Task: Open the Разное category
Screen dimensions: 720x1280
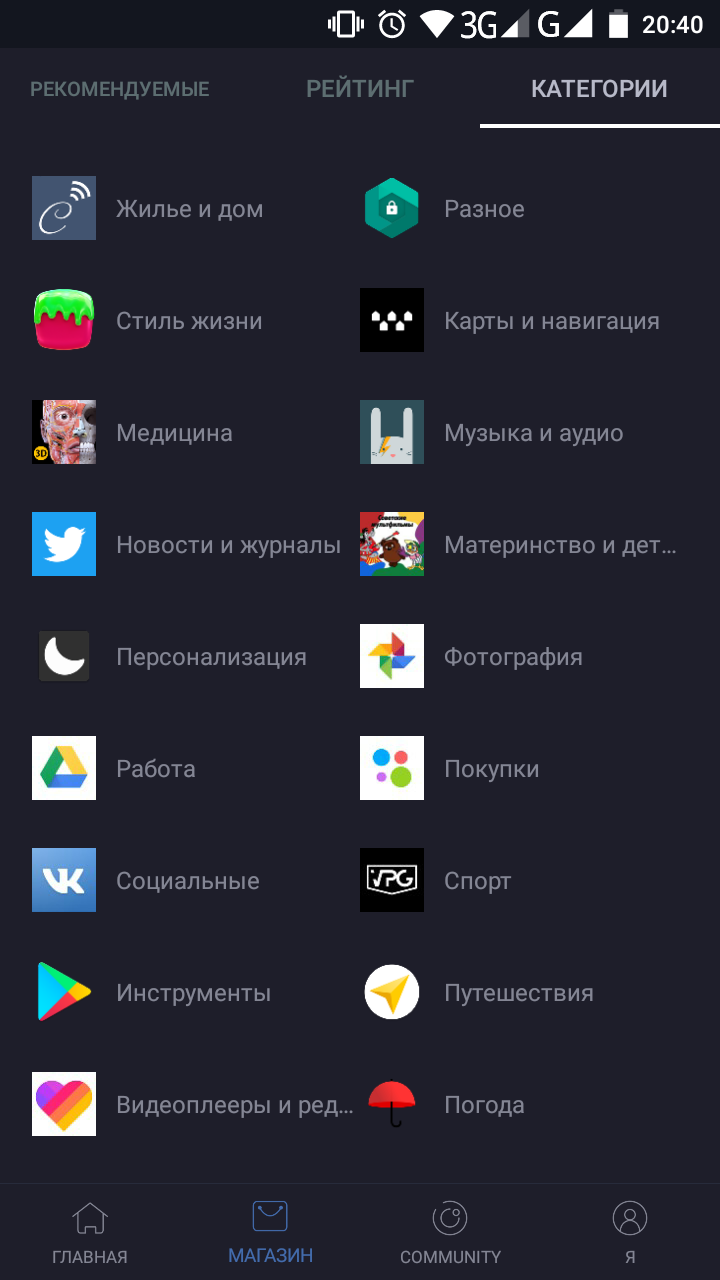Action: point(484,209)
